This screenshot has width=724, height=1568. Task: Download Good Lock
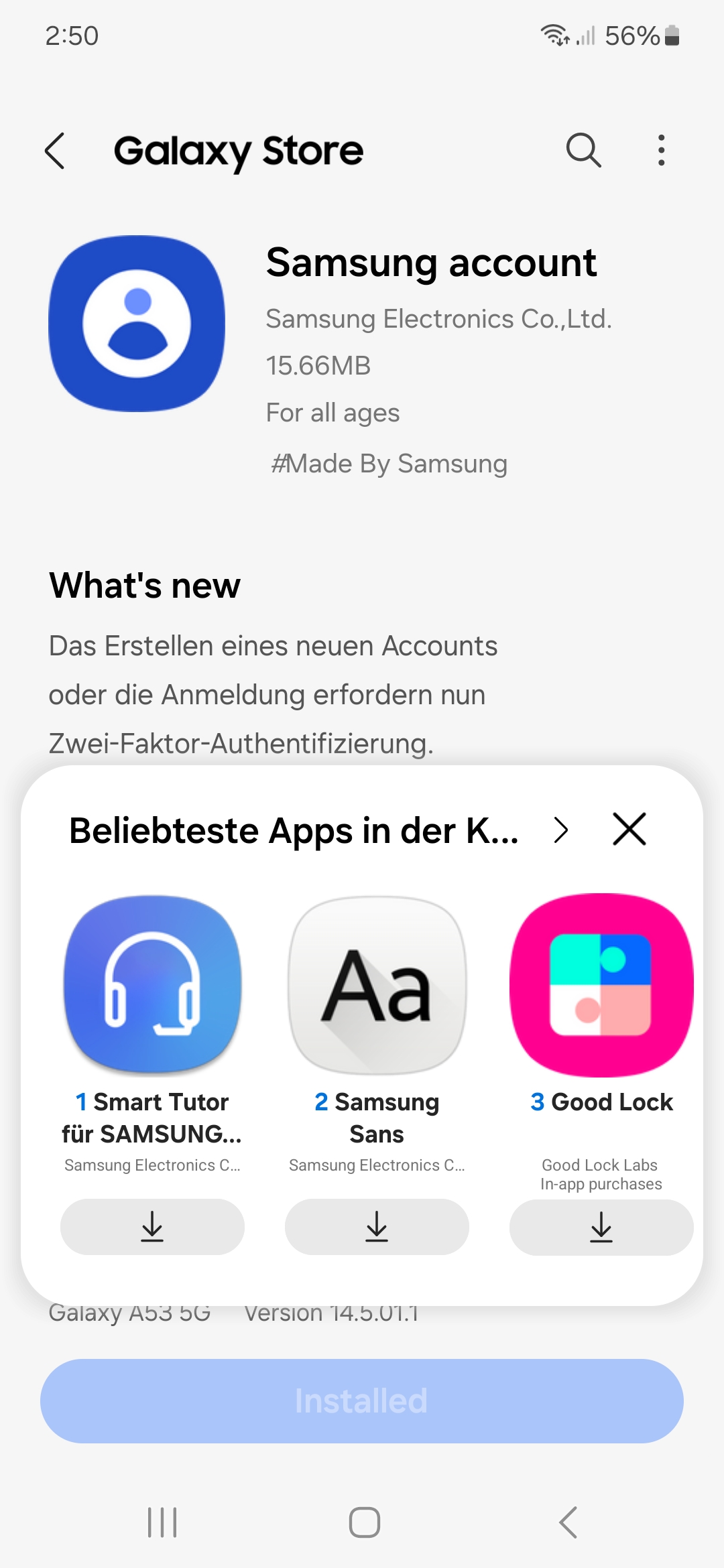coord(601,1226)
